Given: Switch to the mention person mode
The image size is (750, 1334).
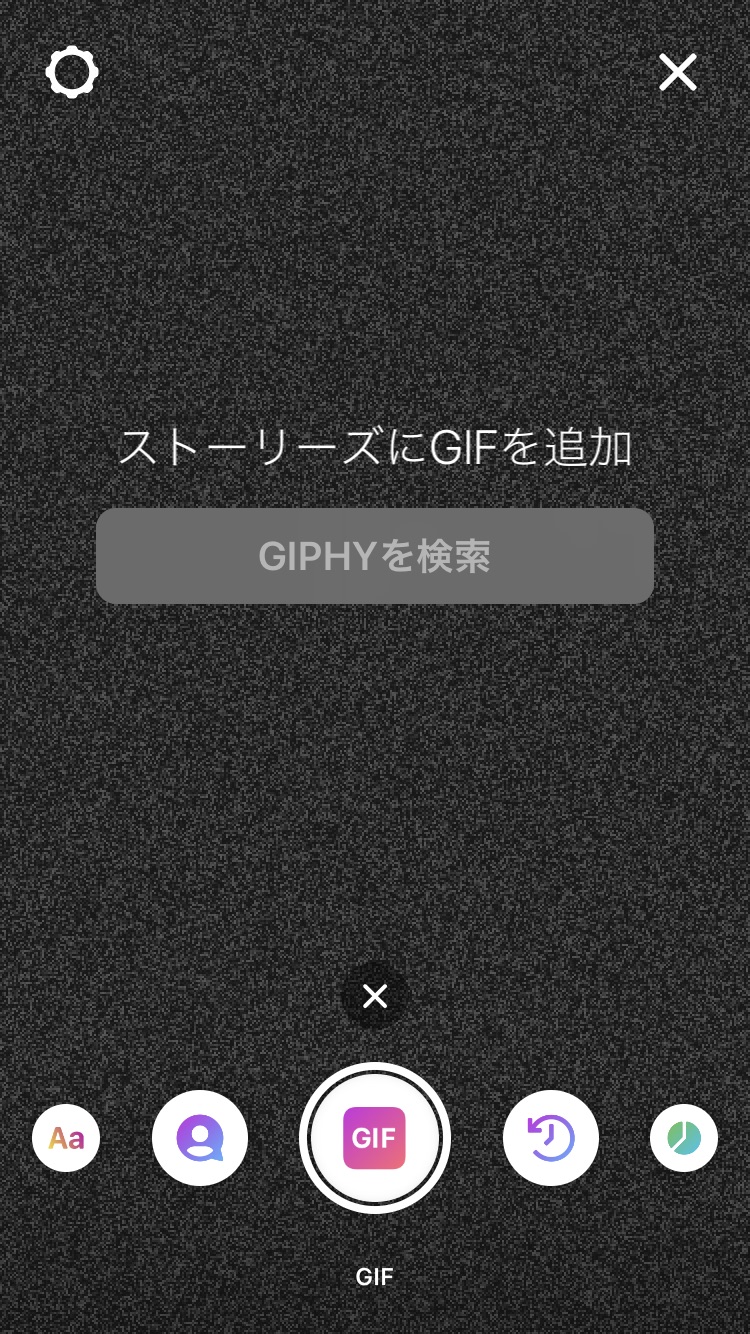Looking at the screenshot, I should tap(200, 1138).
